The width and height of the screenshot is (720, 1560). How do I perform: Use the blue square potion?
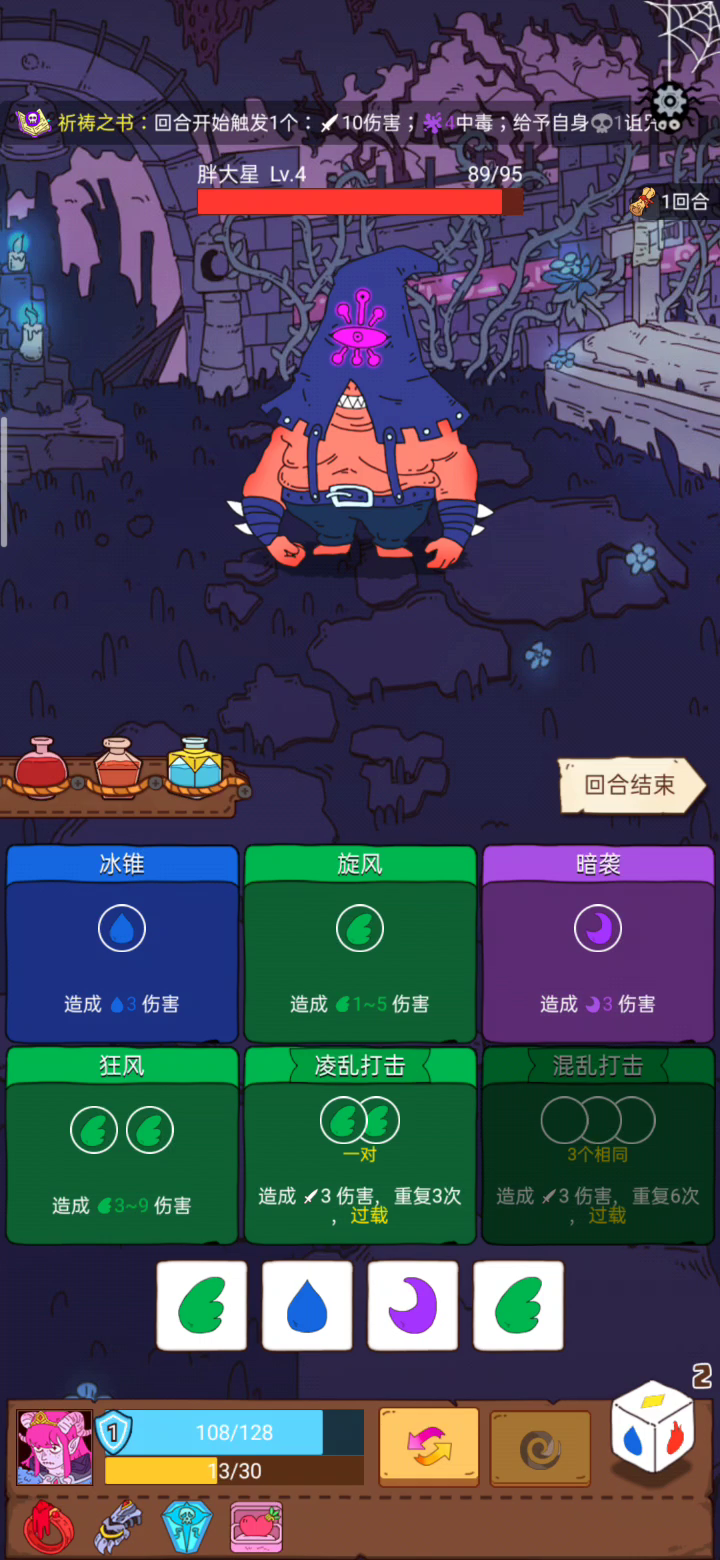(x=194, y=766)
